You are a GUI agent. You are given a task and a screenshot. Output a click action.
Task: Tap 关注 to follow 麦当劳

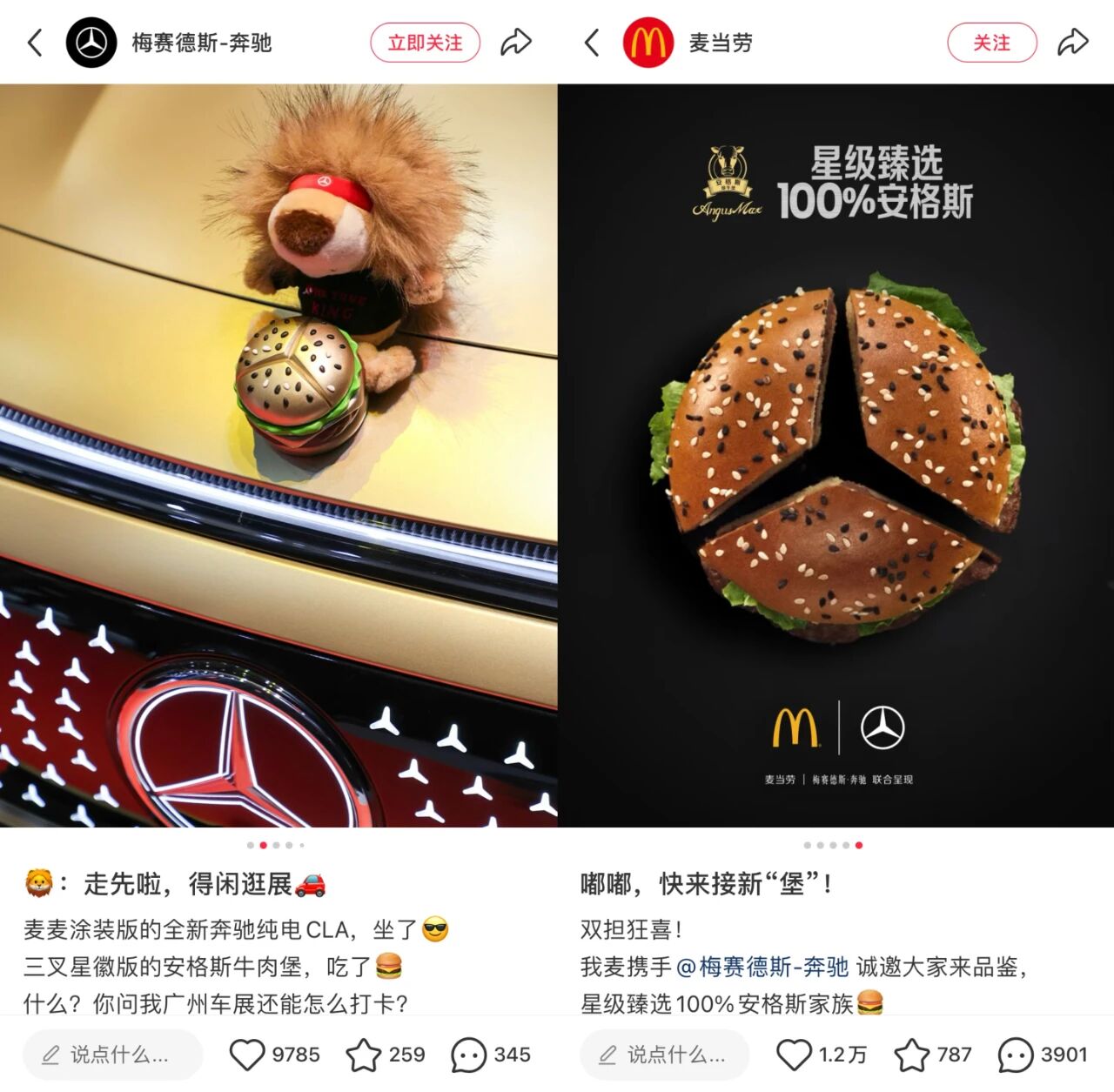991,43
